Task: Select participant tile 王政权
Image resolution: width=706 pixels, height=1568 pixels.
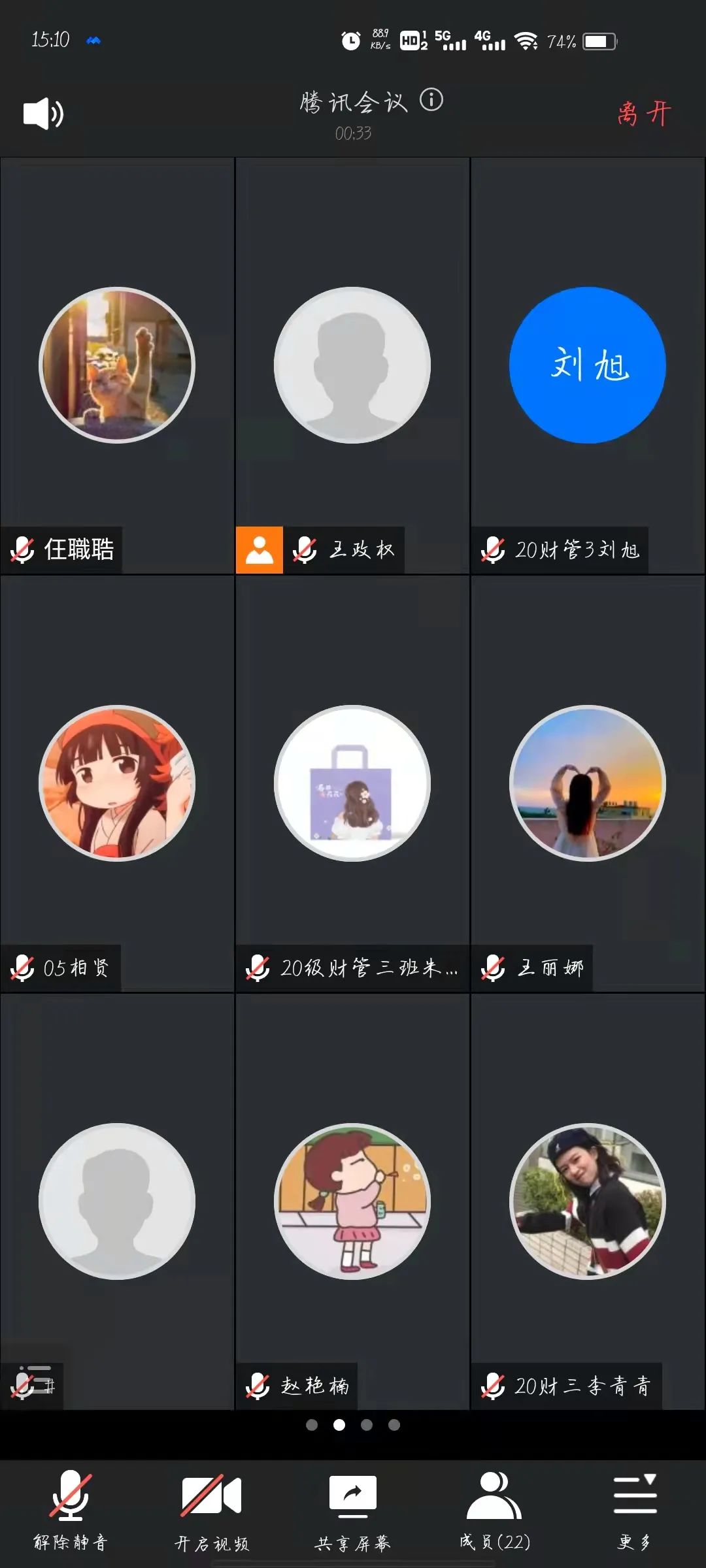Action: 352,366
